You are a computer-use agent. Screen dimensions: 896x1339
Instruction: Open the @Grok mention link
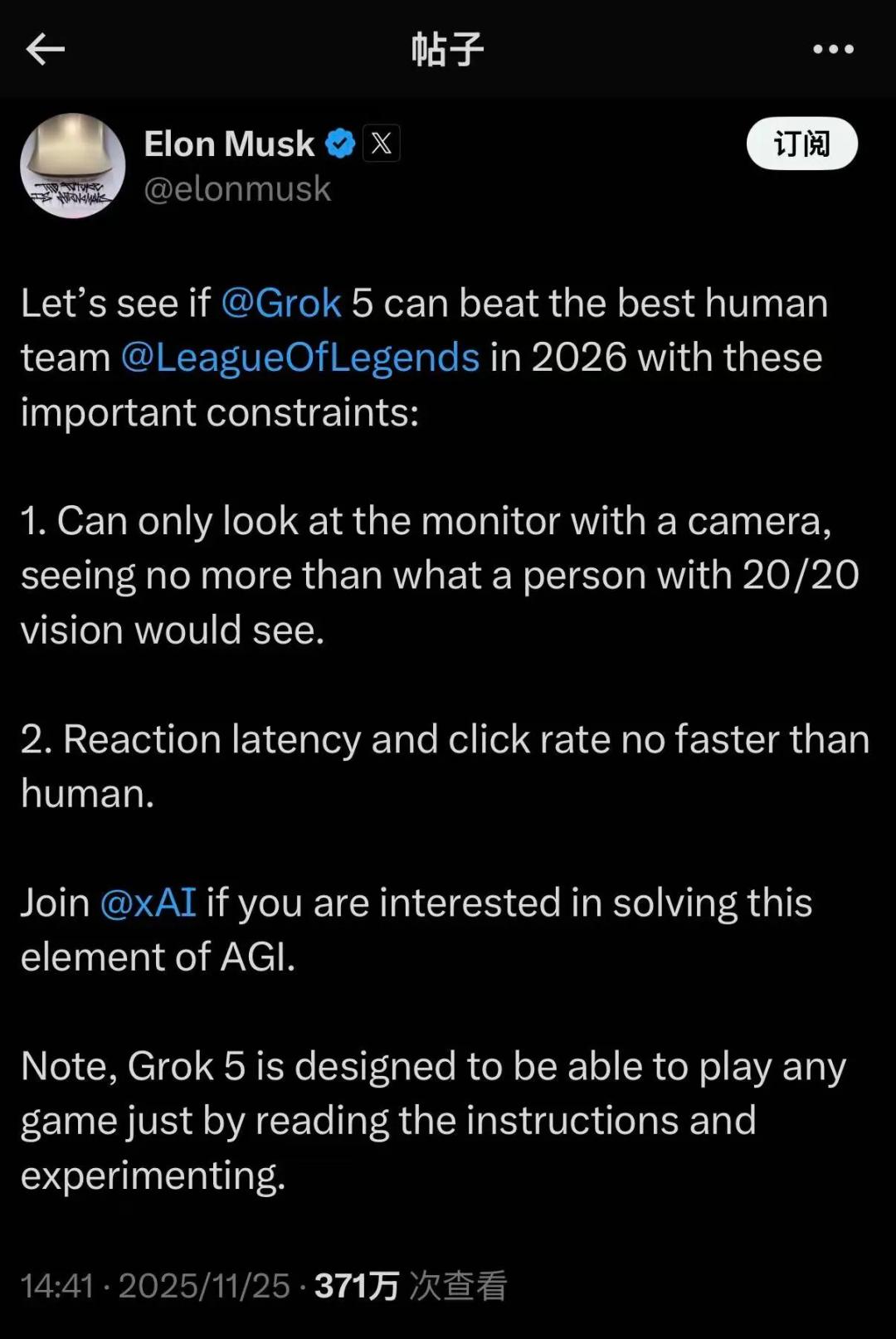[x=281, y=303]
